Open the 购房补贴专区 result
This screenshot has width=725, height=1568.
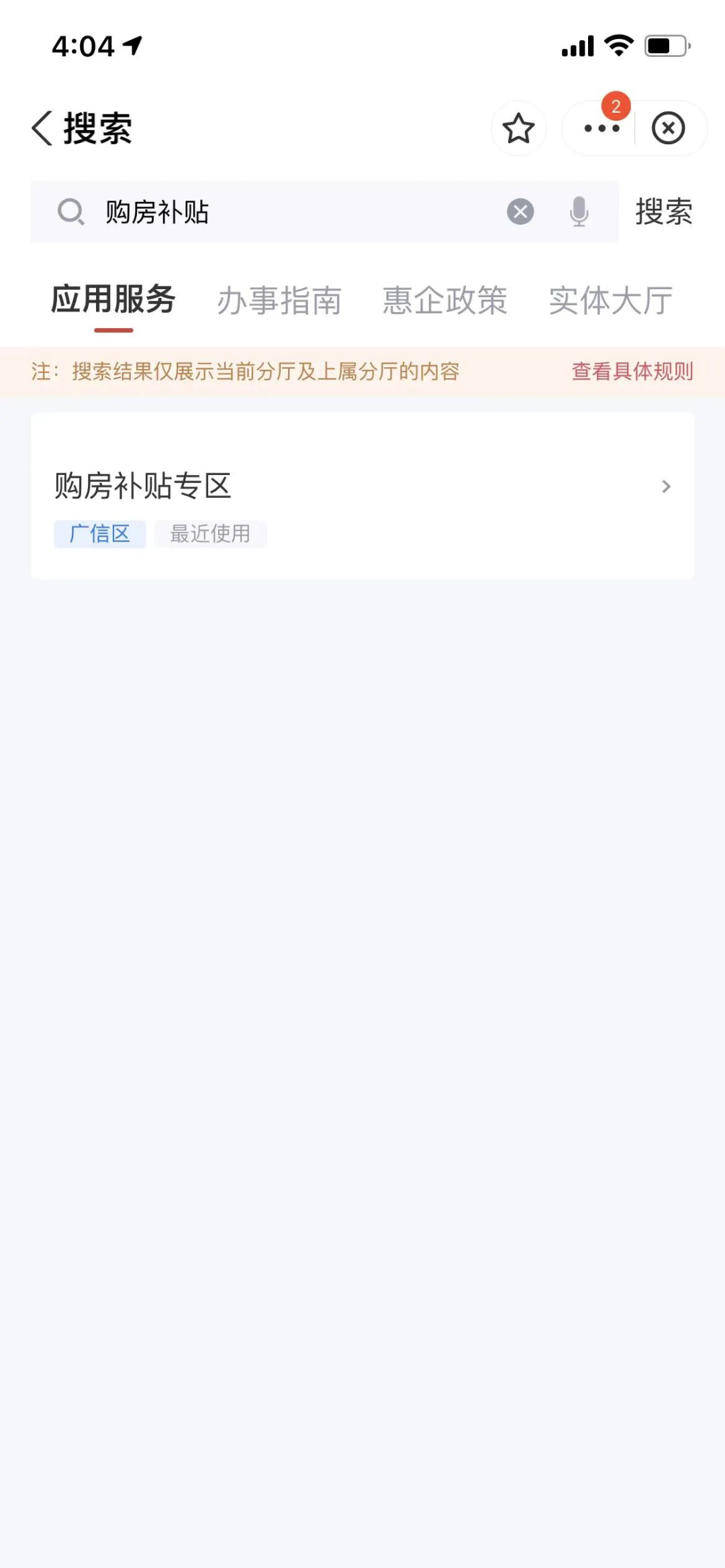pyautogui.click(x=362, y=496)
